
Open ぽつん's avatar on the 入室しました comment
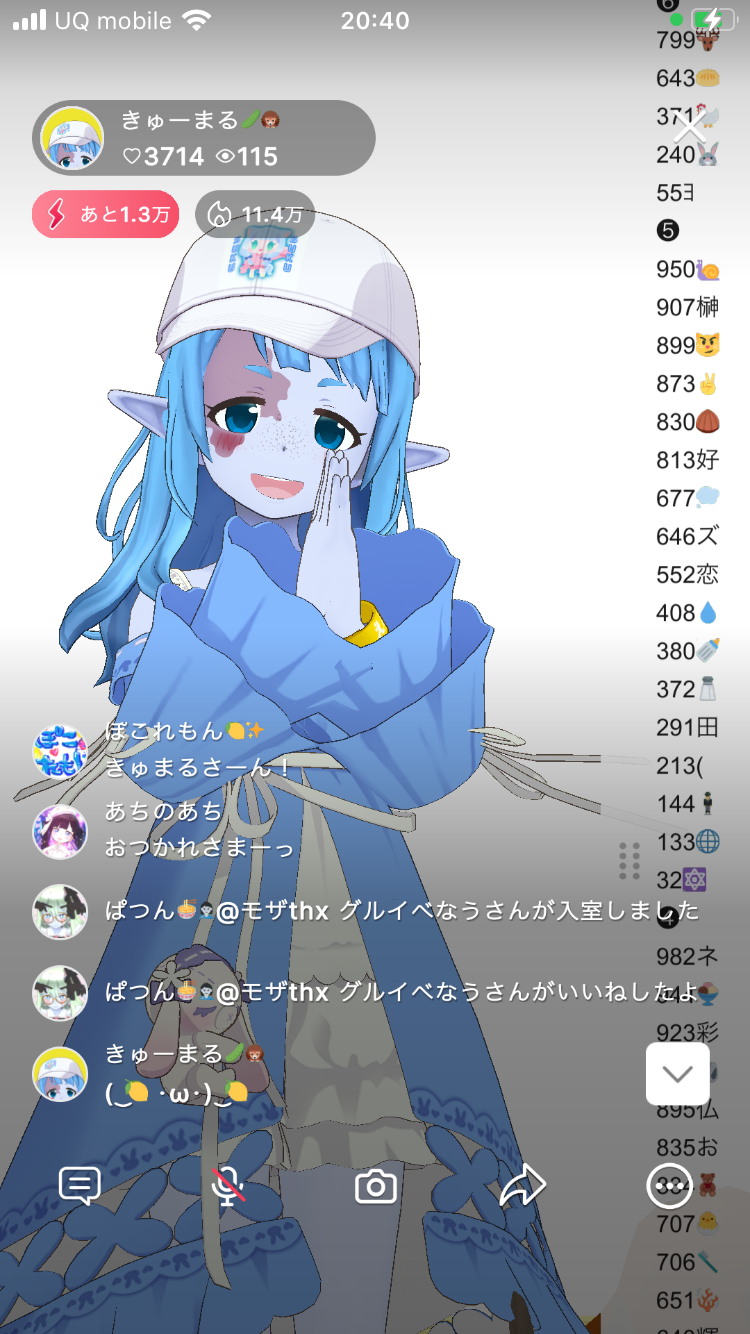point(60,911)
